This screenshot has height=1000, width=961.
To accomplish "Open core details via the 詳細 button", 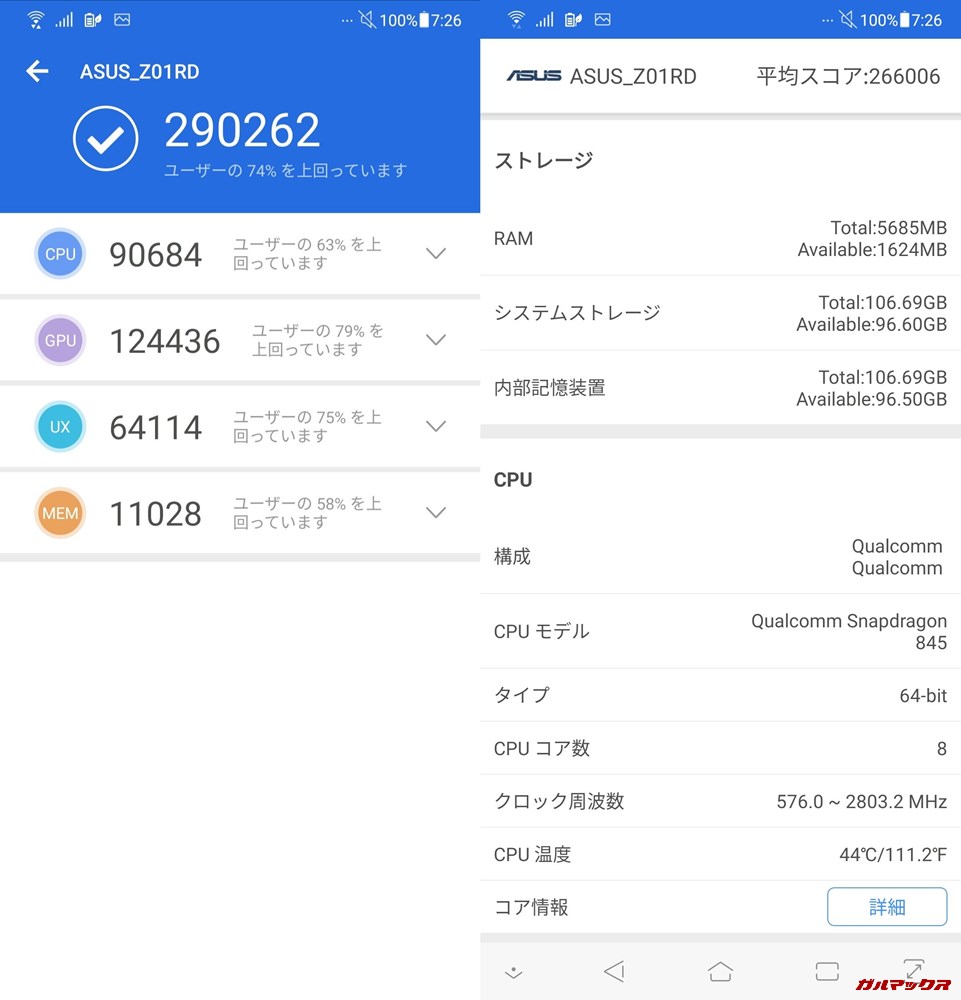I will click(x=887, y=906).
